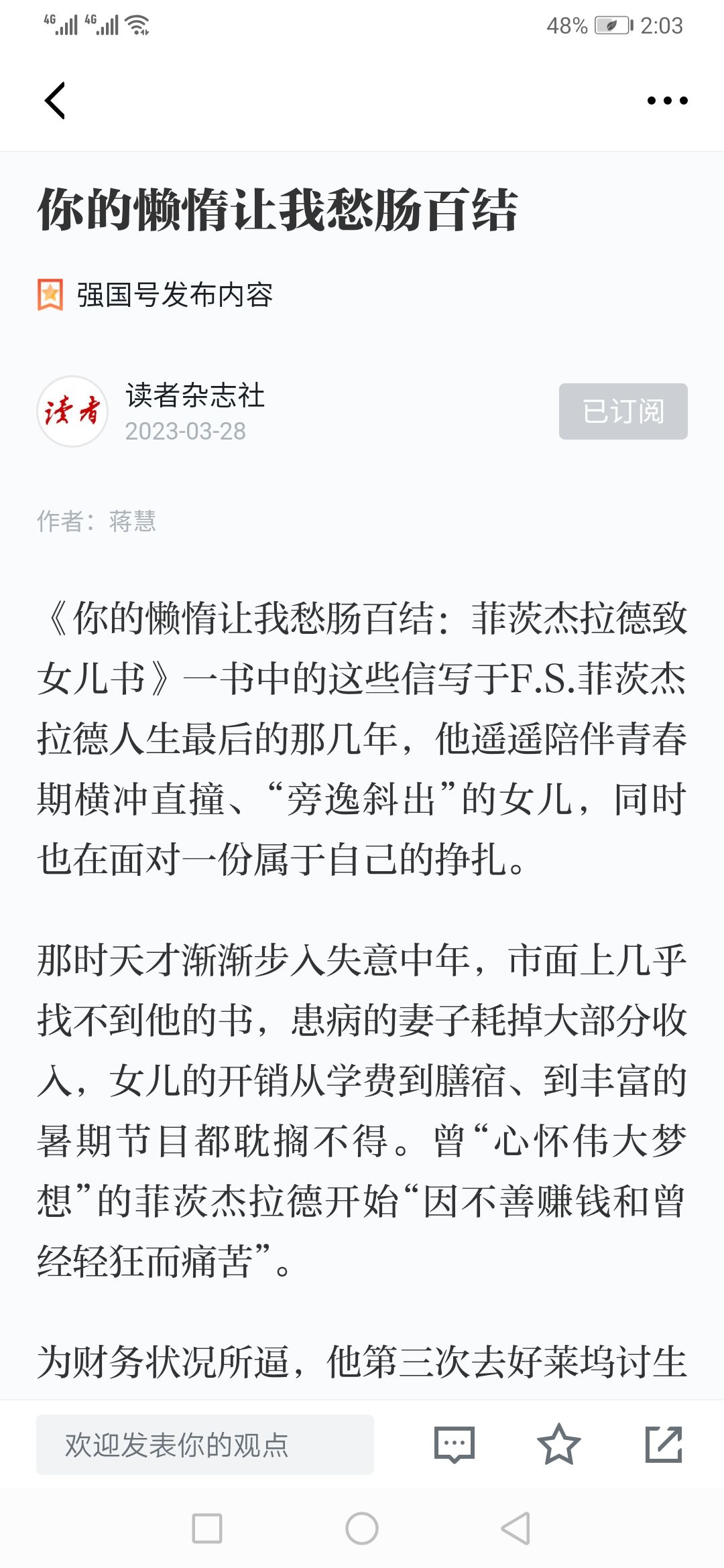Open the three-dot overflow menu

click(x=667, y=101)
